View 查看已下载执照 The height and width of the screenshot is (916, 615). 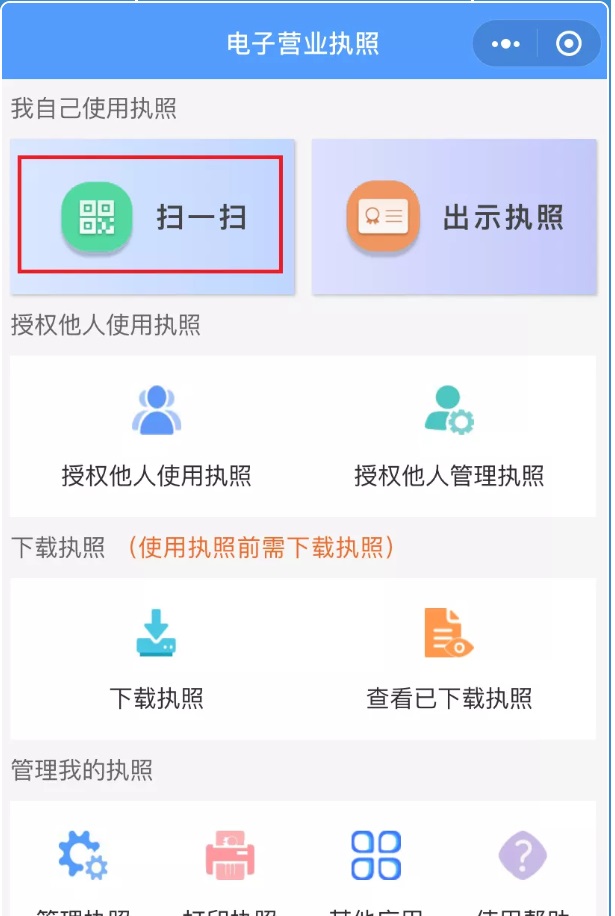pos(449,660)
